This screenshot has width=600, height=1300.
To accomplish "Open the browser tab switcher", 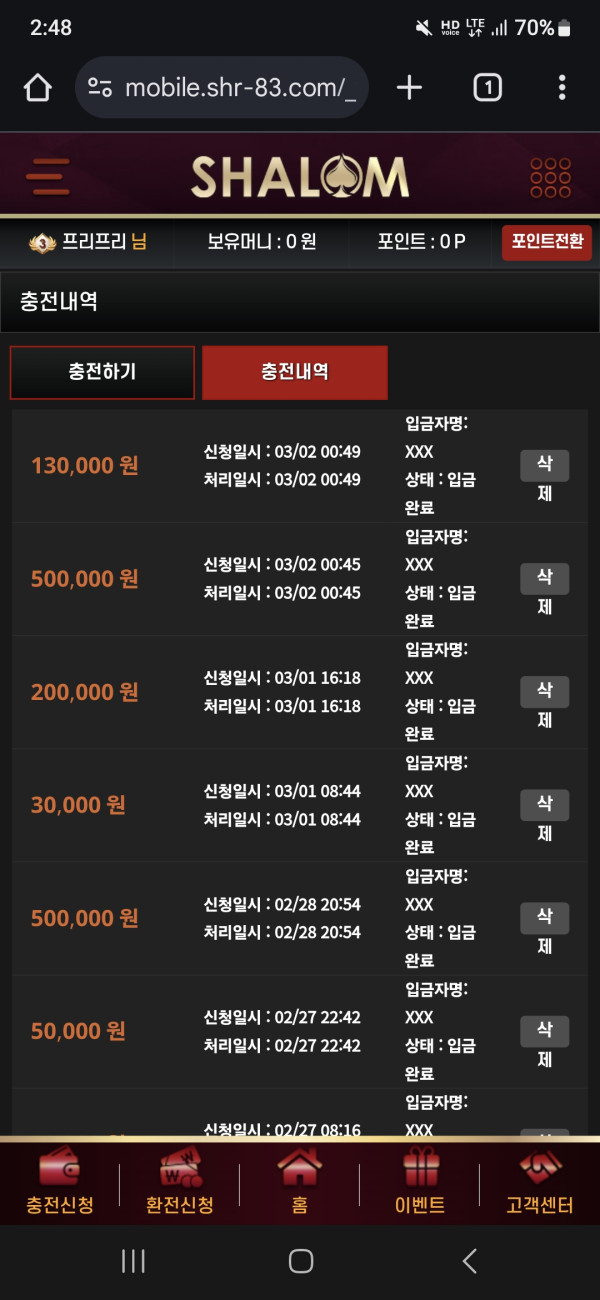I will 487,88.
